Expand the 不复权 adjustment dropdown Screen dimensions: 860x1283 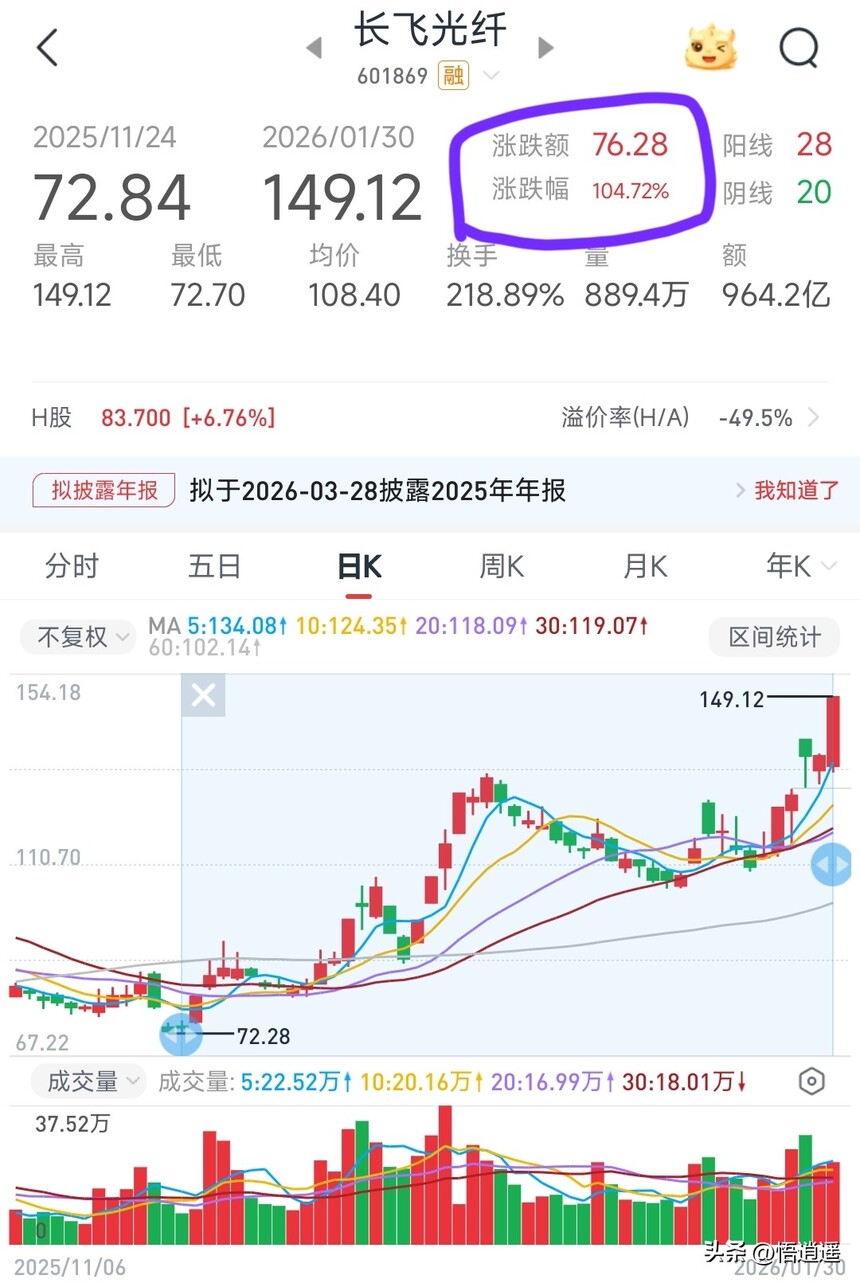tap(77, 637)
